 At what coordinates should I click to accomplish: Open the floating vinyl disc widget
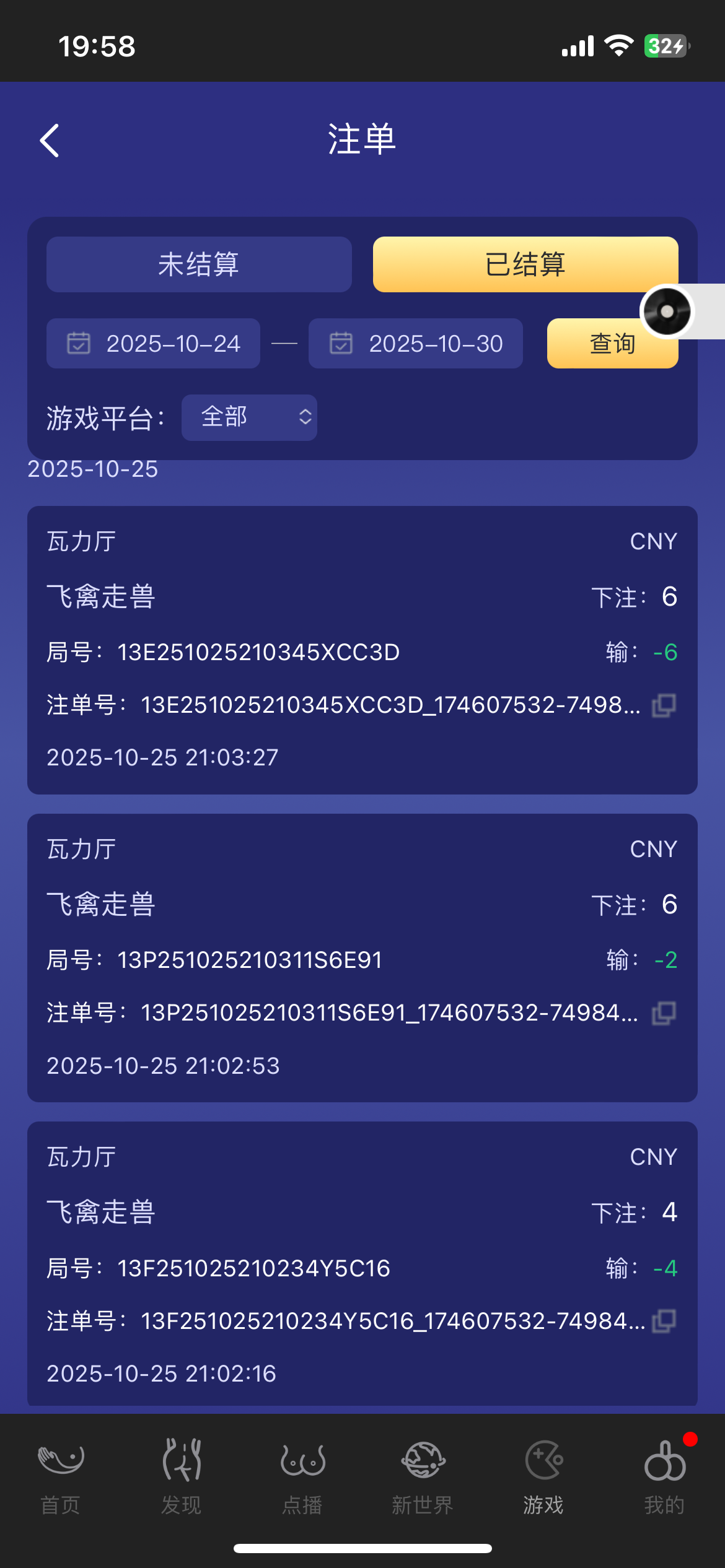pyautogui.click(x=667, y=311)
